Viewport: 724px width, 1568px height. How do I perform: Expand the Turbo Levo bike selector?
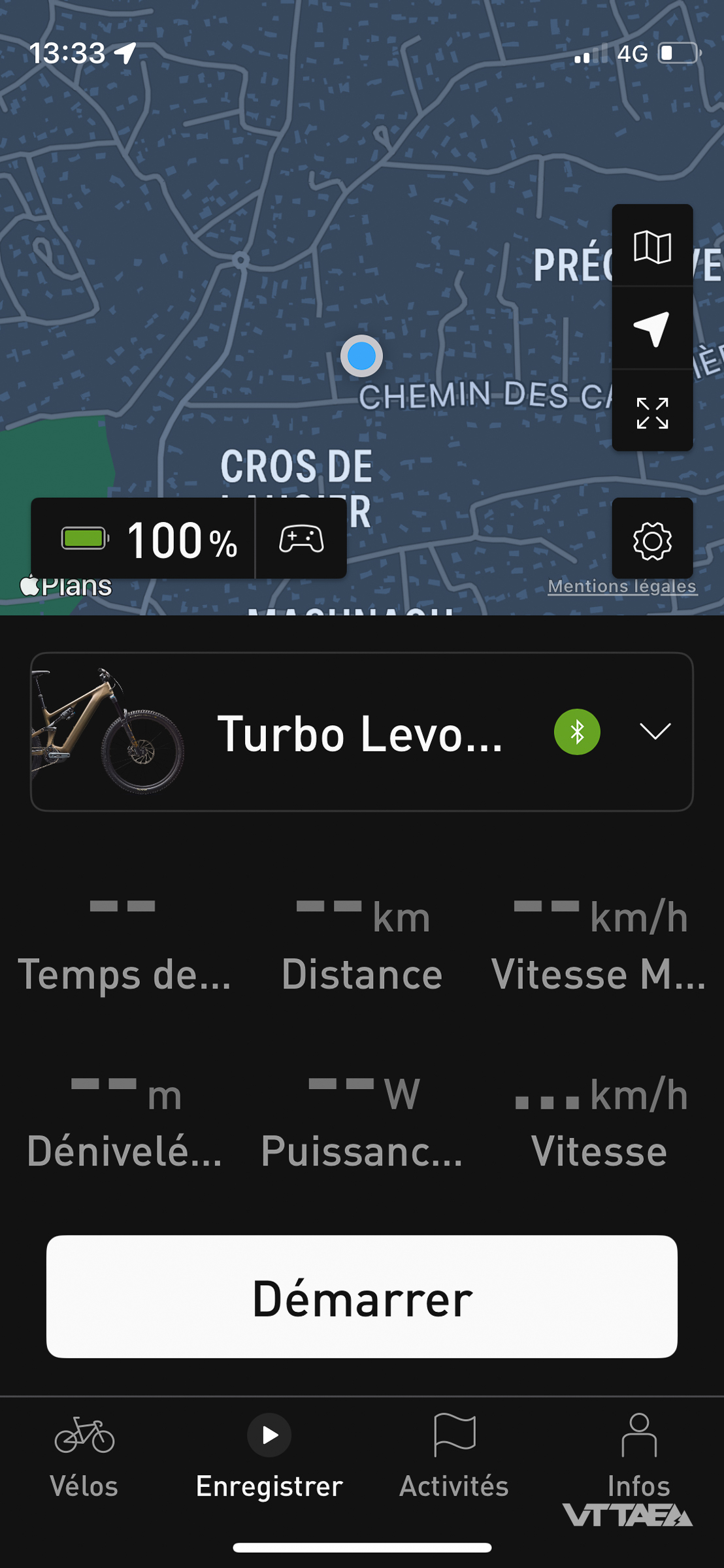(655, 732)
